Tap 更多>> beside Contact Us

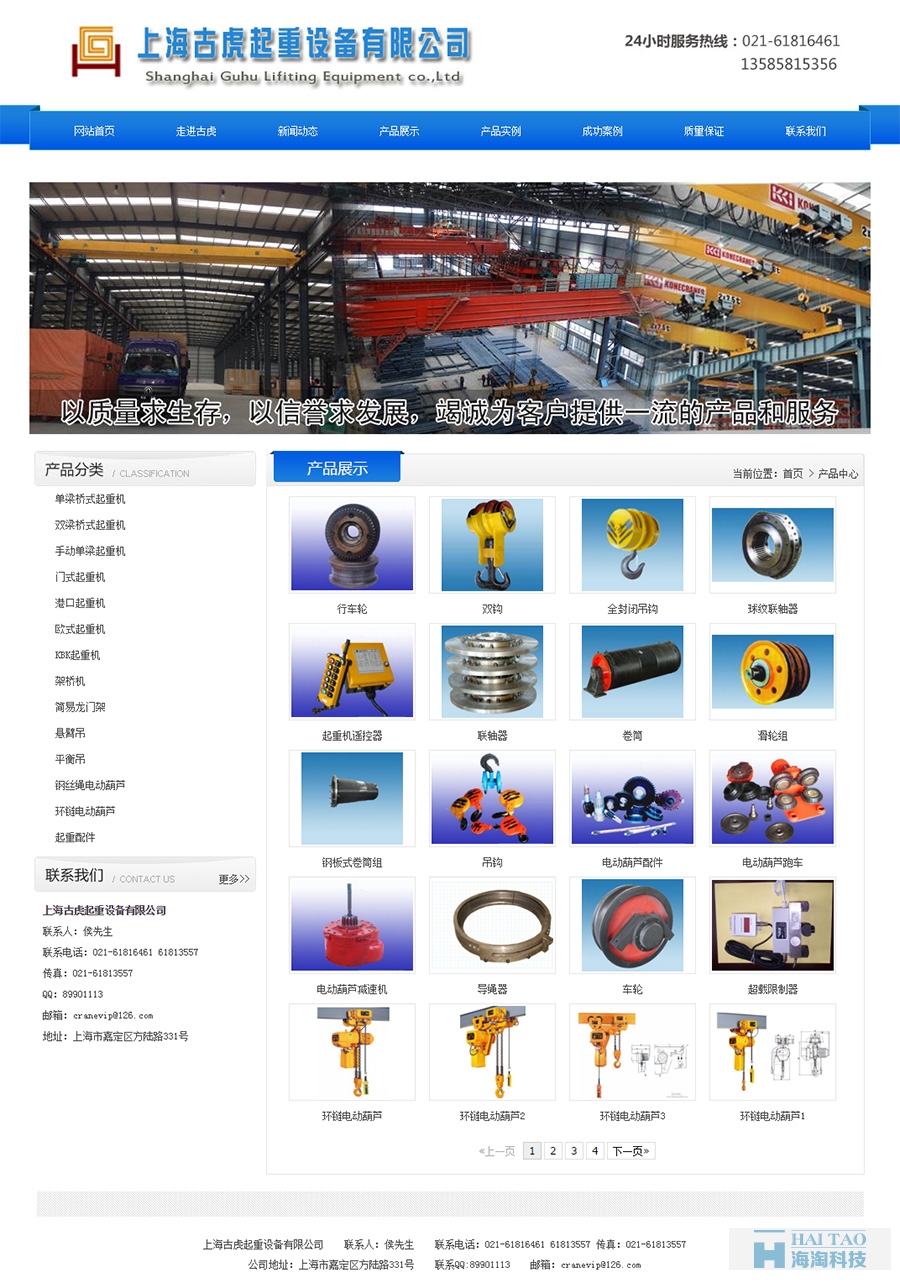(x=234, y=879)
